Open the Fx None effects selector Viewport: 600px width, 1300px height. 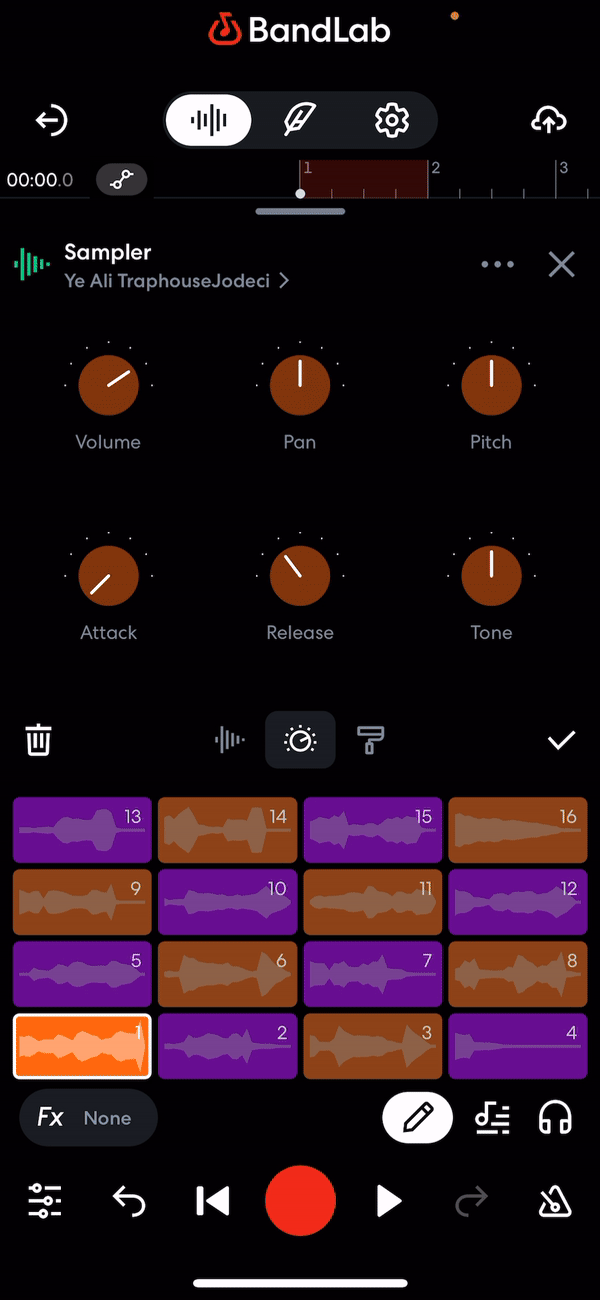pyautogui.click(x=88, y=1118)
